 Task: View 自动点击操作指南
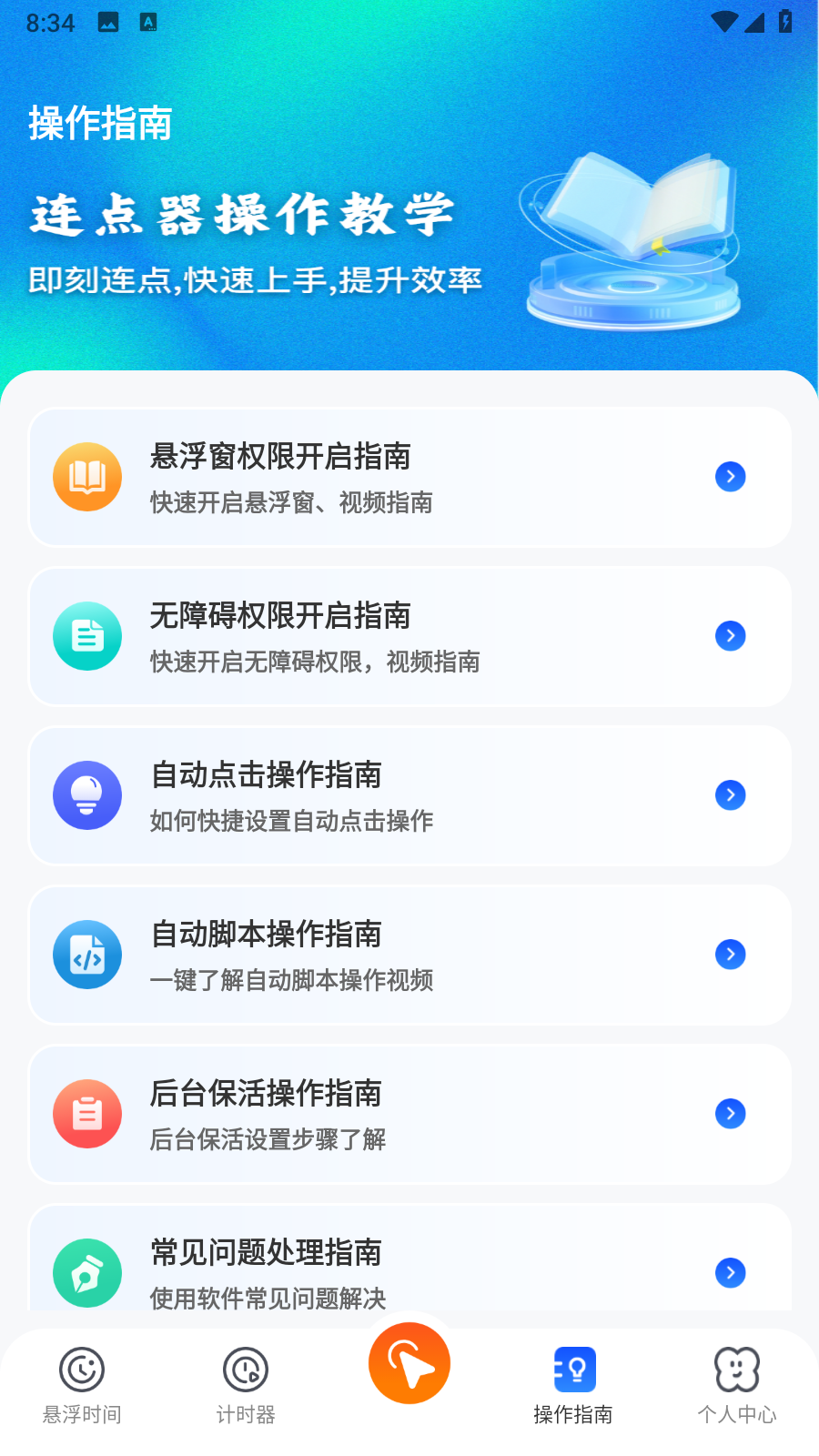tap(409, 795)
